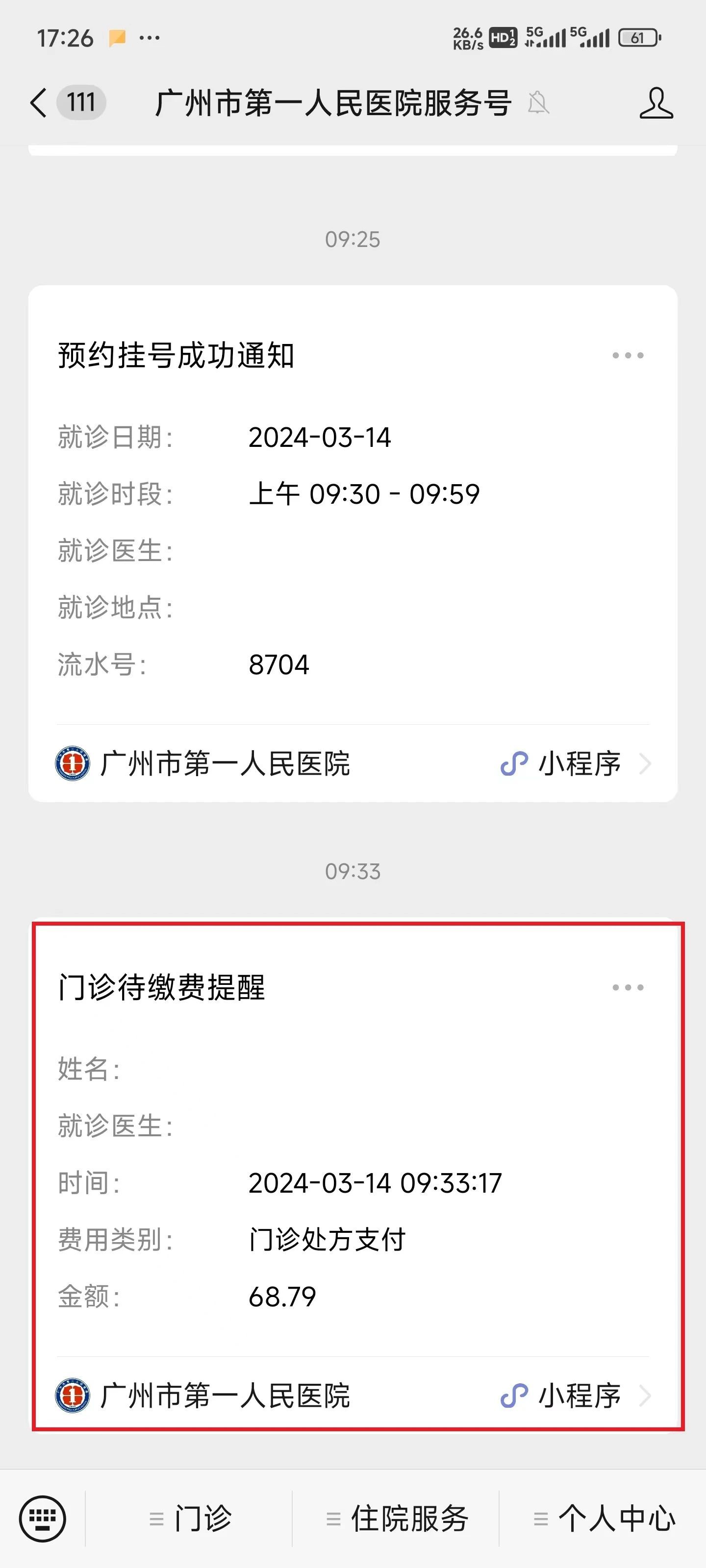706x1568 pixels.
Task: Open the account profile icon
Action: tap(656, 102)
